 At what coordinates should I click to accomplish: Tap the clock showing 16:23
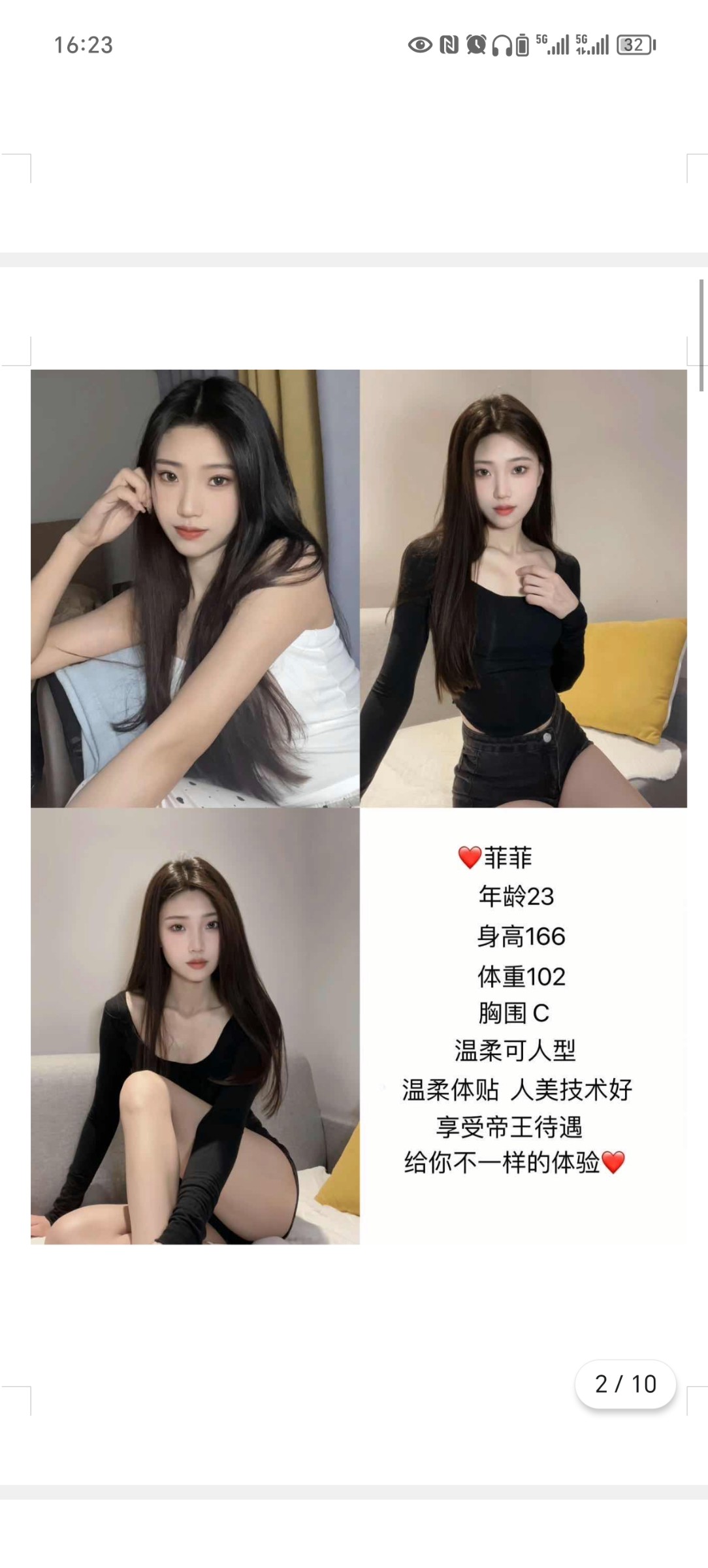click(x=84, y=46)
